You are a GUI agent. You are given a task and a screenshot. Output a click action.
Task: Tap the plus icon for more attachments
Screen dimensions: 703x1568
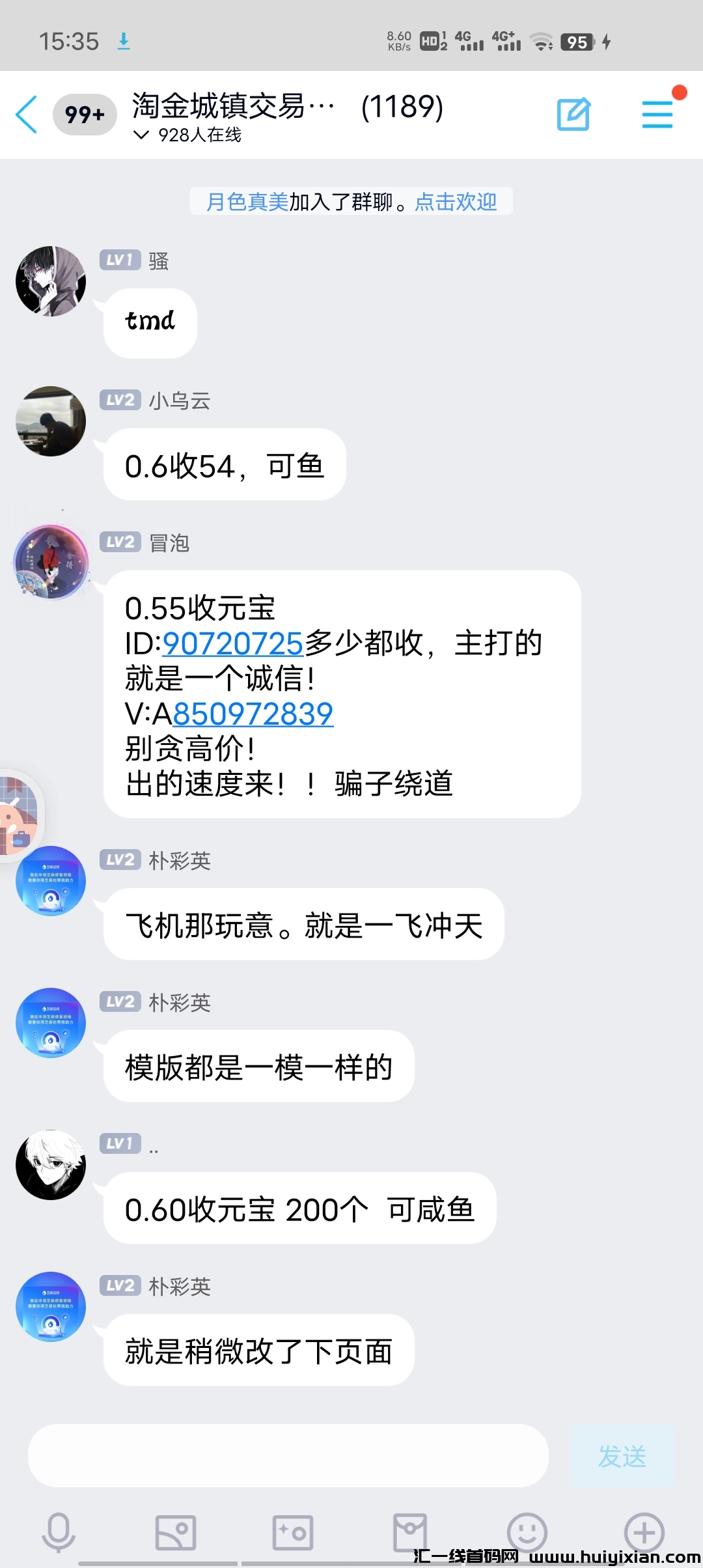click(644, 1530)
